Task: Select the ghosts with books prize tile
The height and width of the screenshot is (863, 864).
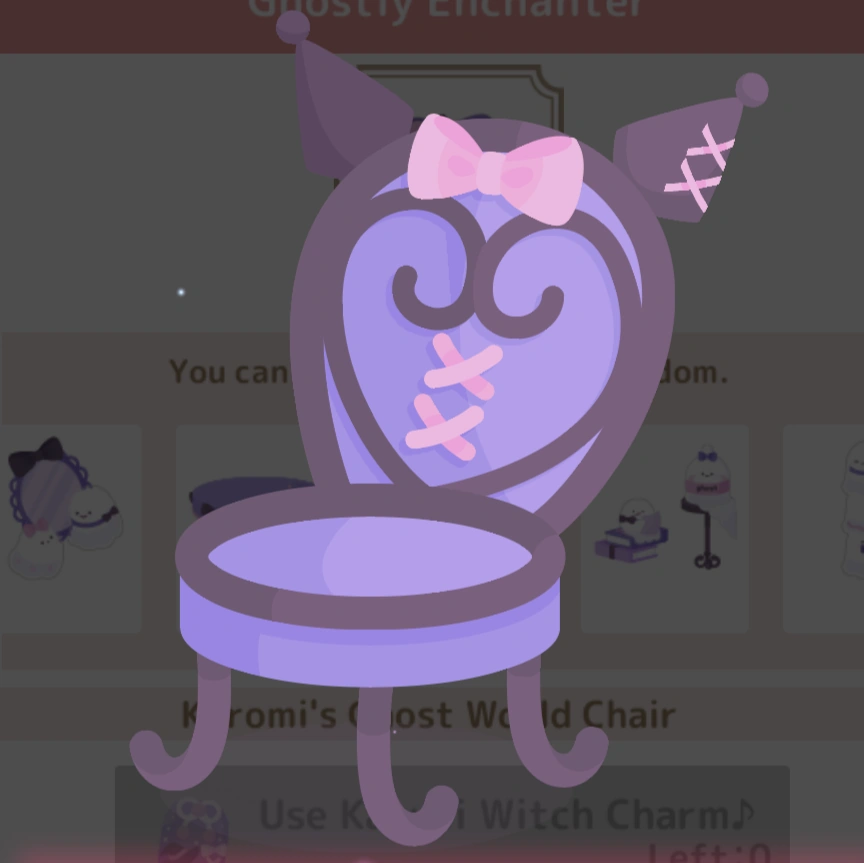Action: tap(665, 527)
